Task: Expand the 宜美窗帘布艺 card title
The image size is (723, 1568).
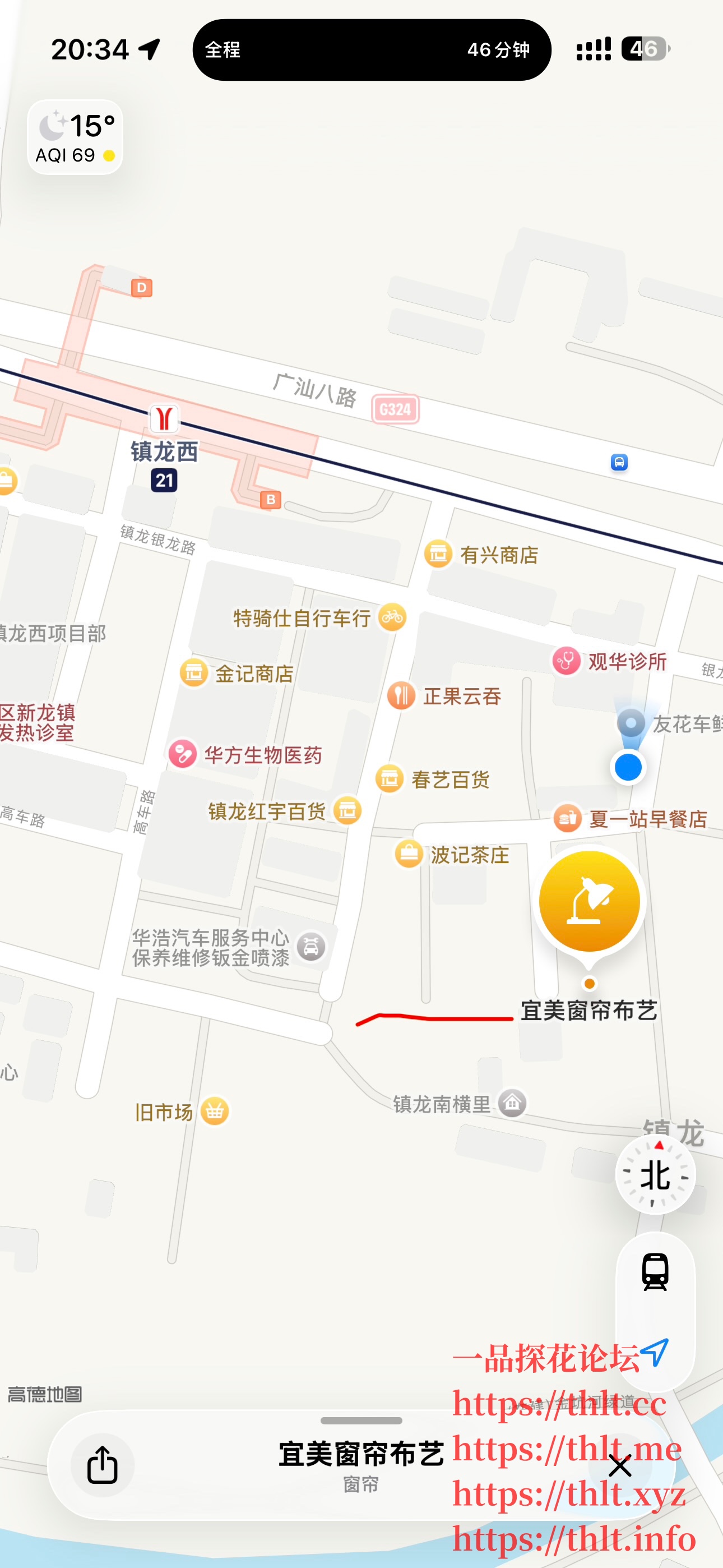Action: [361, 1454]
